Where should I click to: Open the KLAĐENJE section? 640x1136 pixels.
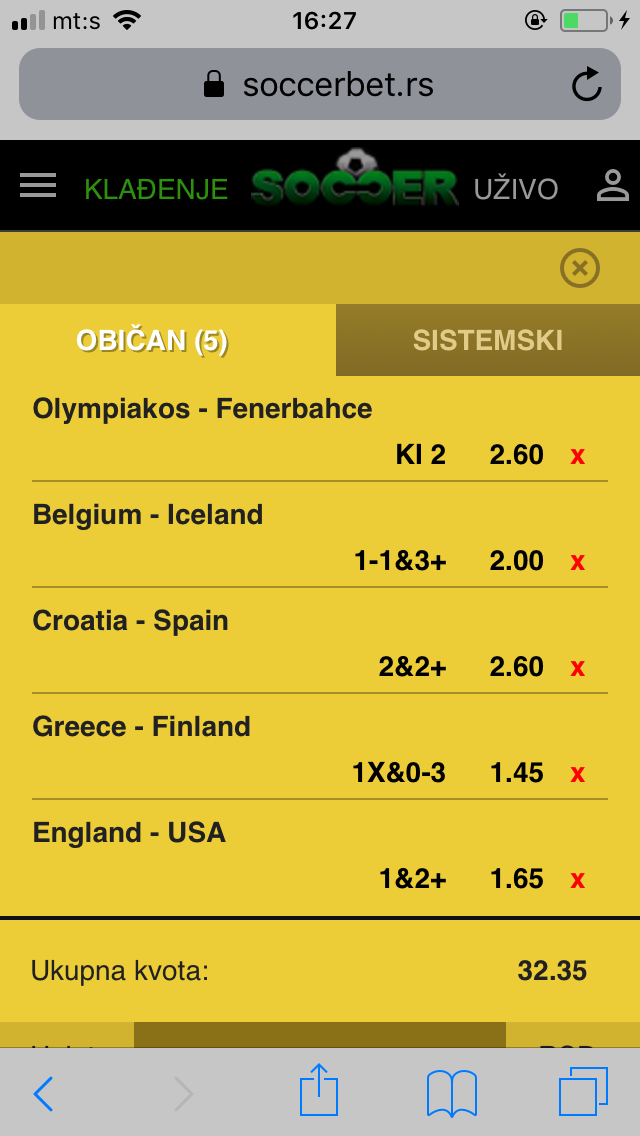[156, 189]
